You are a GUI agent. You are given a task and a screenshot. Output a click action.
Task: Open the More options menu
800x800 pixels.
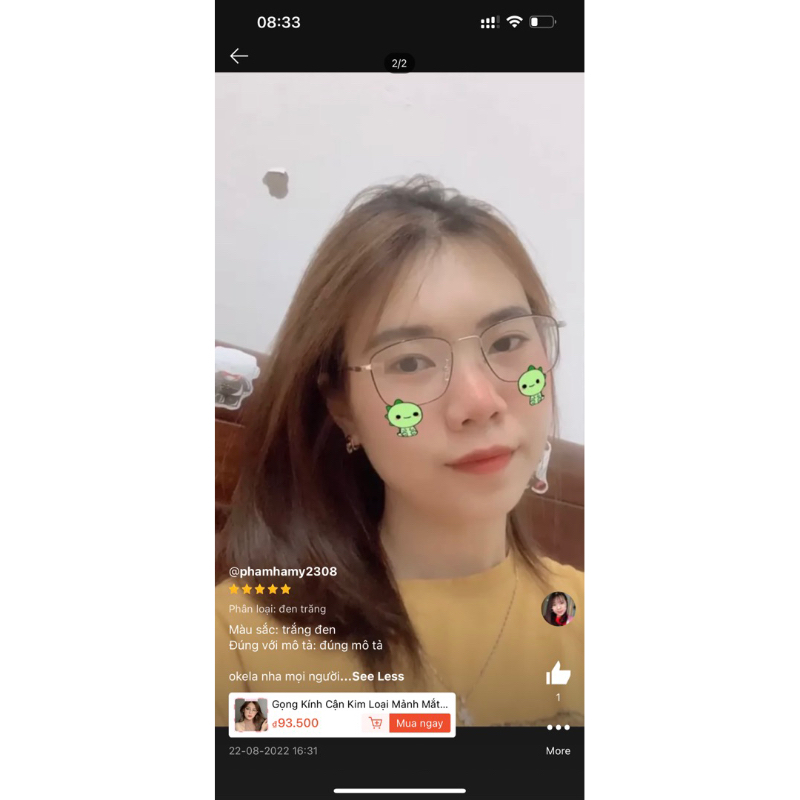click(x=558, y=728)
